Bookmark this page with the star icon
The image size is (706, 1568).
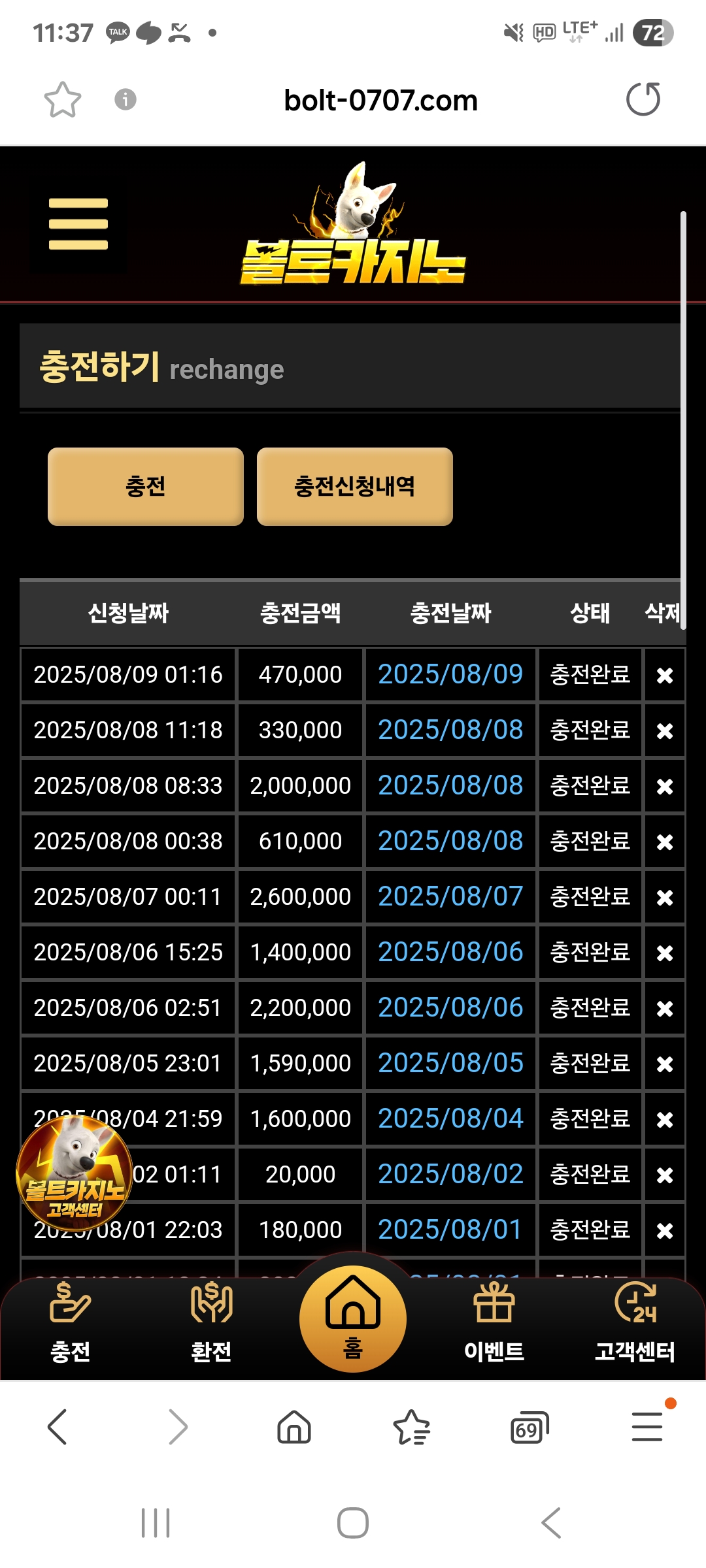point(63,99)
